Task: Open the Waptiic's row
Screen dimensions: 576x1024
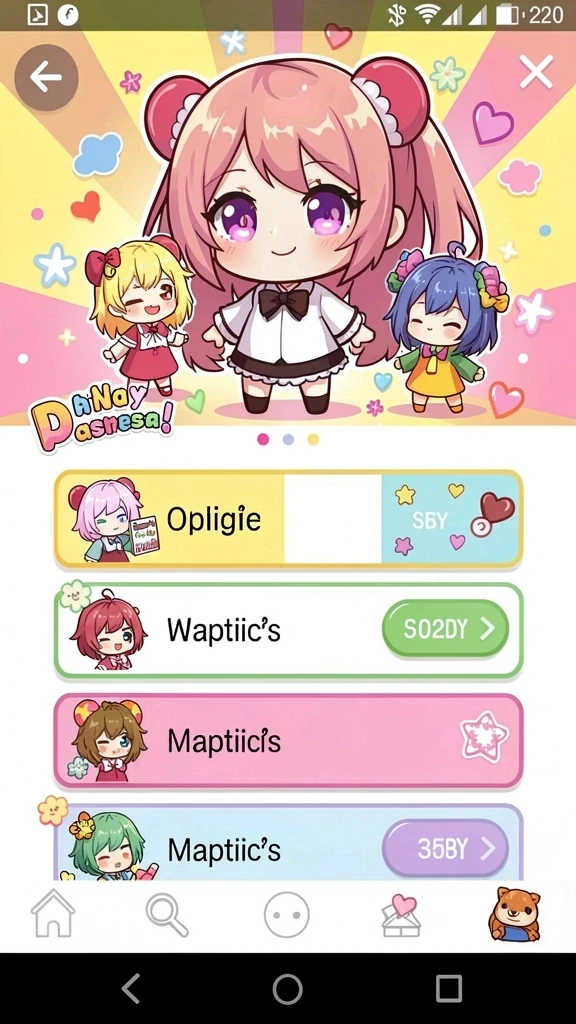Action: pyautogui.click(x=288, y=630)
